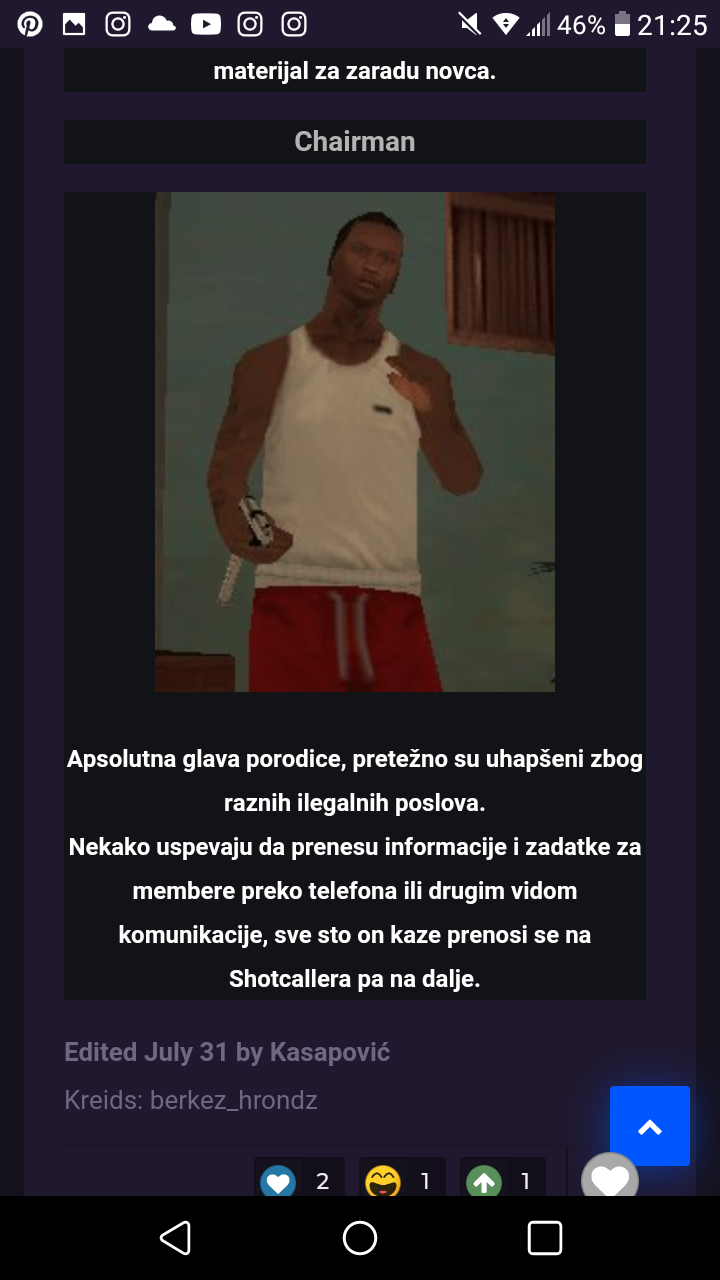This screenshot has height=1280, width=720.
Task: React to the post with the heart button
Action: tap(610, 1176)
